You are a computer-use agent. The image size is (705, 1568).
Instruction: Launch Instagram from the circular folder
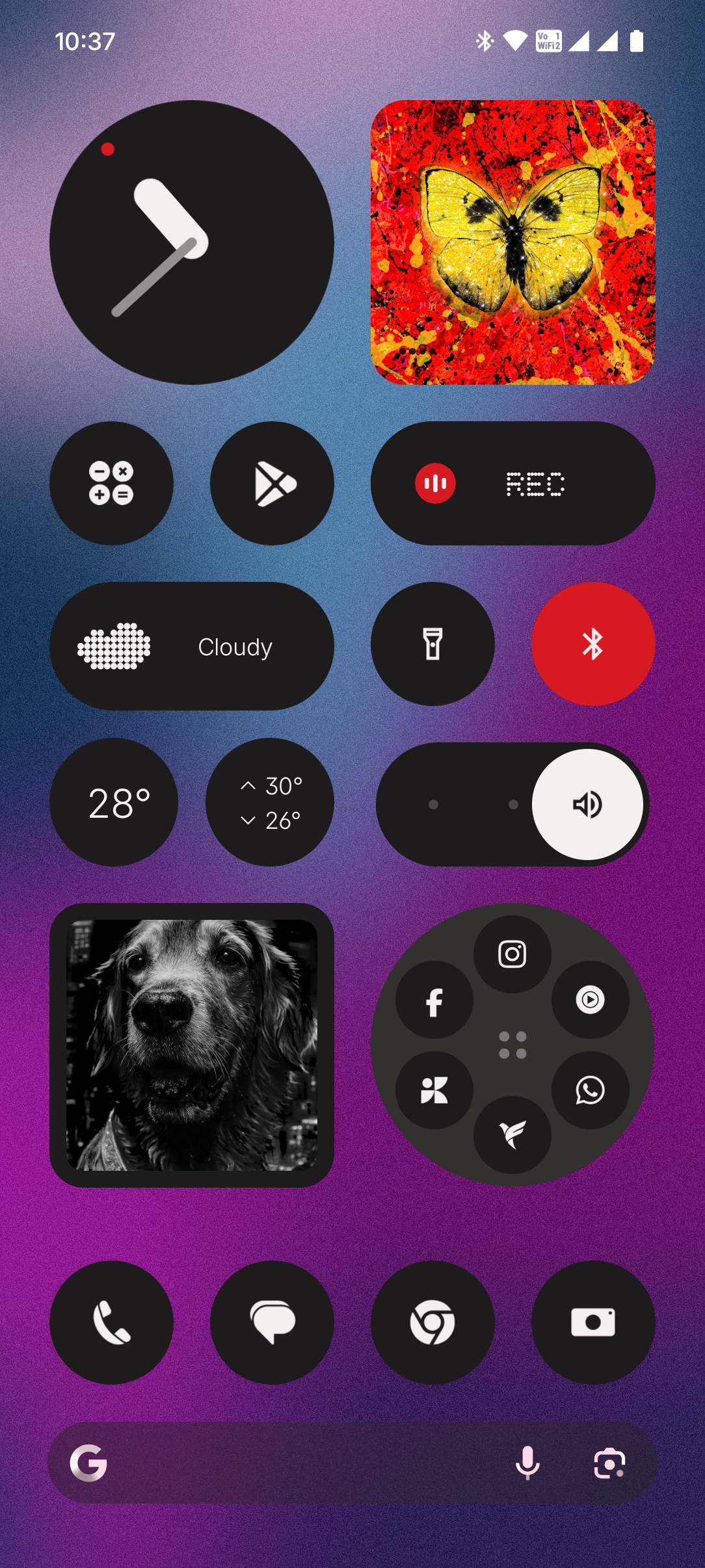(512, 954)
